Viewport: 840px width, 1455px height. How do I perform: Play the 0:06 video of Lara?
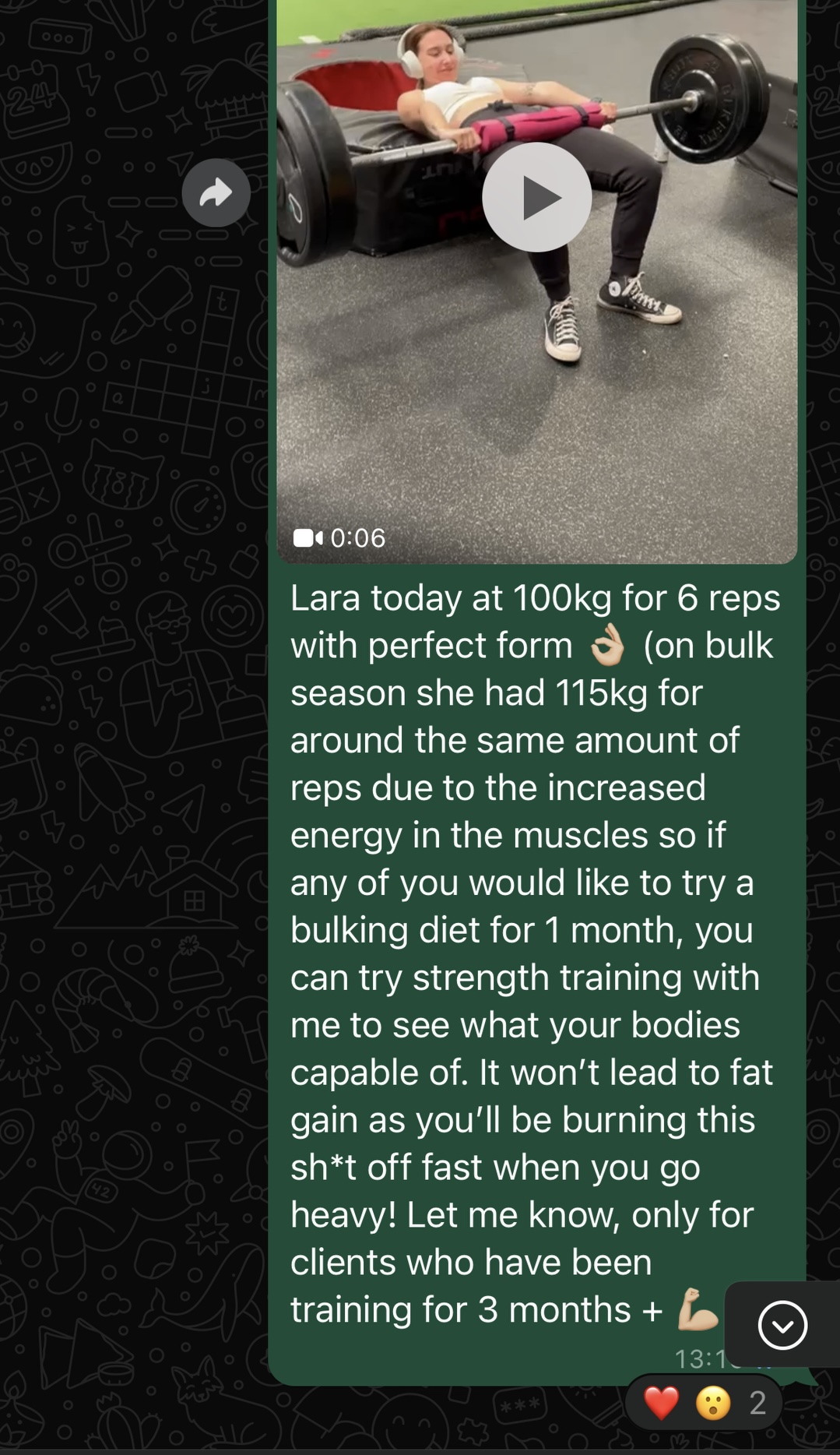536,197
